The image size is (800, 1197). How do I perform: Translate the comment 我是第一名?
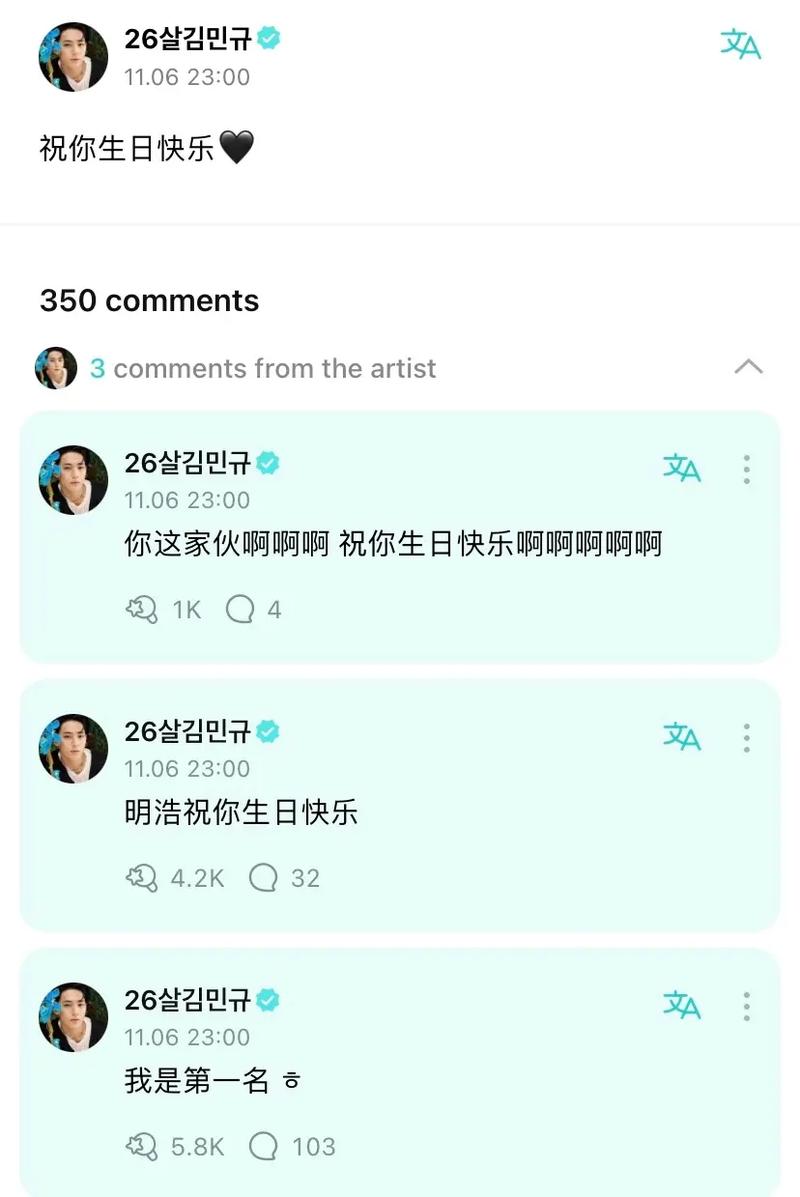point(682,1005)
